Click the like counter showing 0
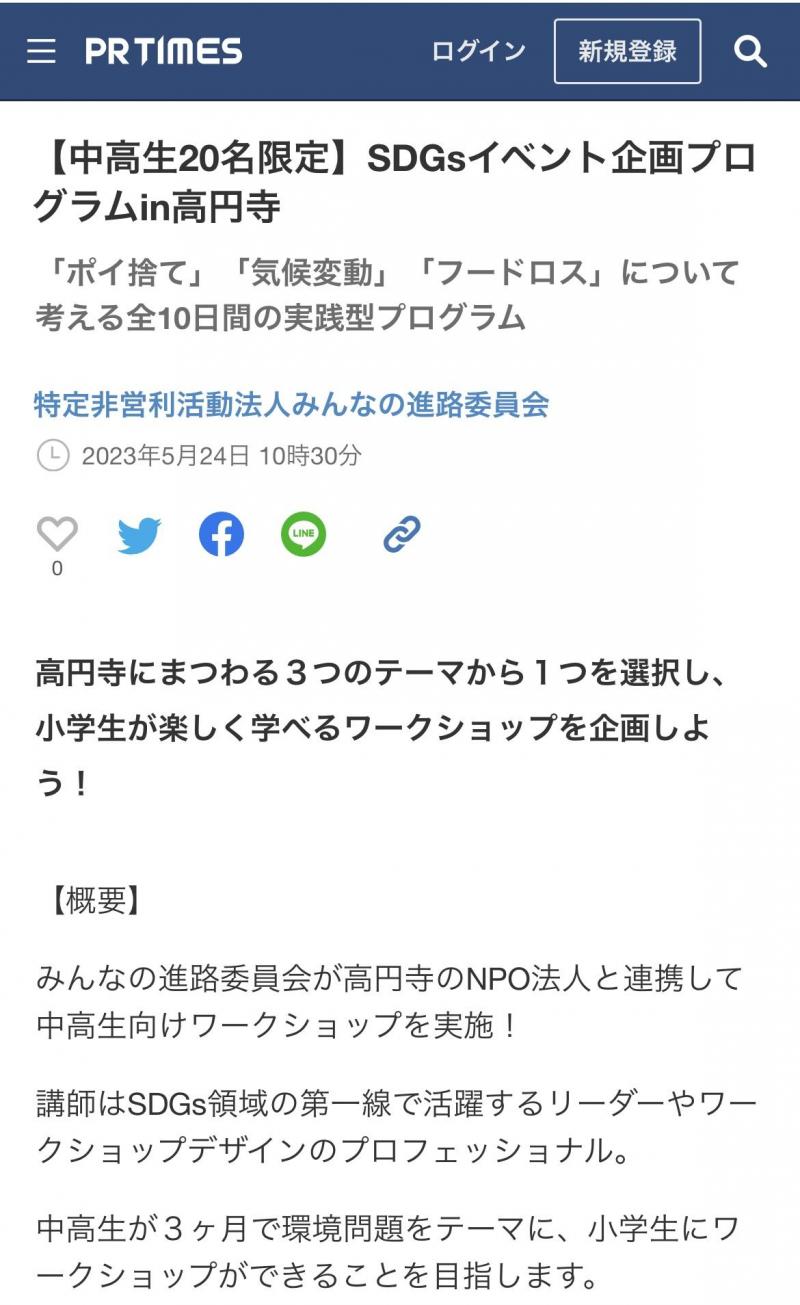 pyautogui.click(x=57, y=566)
